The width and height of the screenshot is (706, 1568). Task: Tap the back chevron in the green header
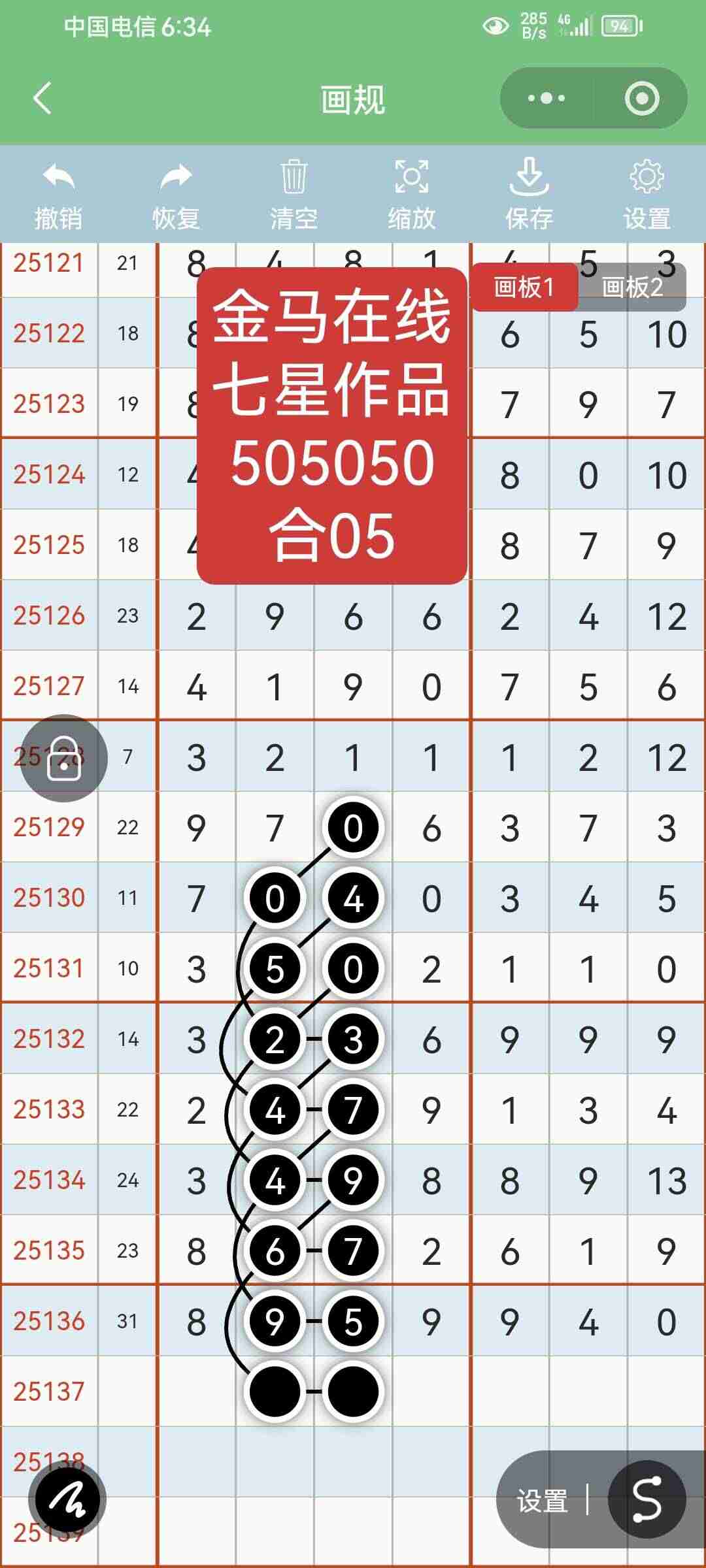point(39,98)
